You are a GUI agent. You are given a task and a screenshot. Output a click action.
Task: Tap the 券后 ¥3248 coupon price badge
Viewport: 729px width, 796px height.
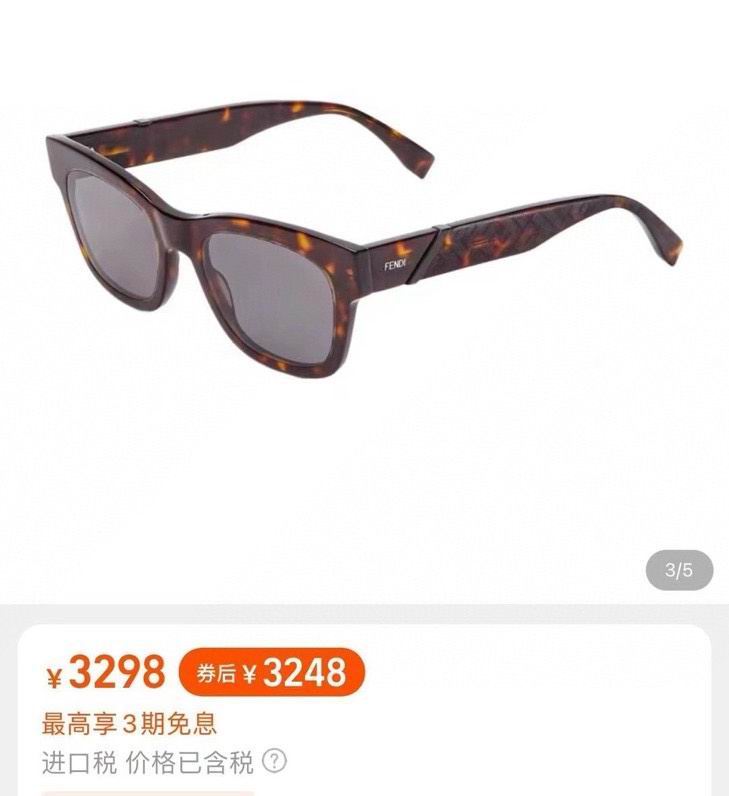coord(271,672)
